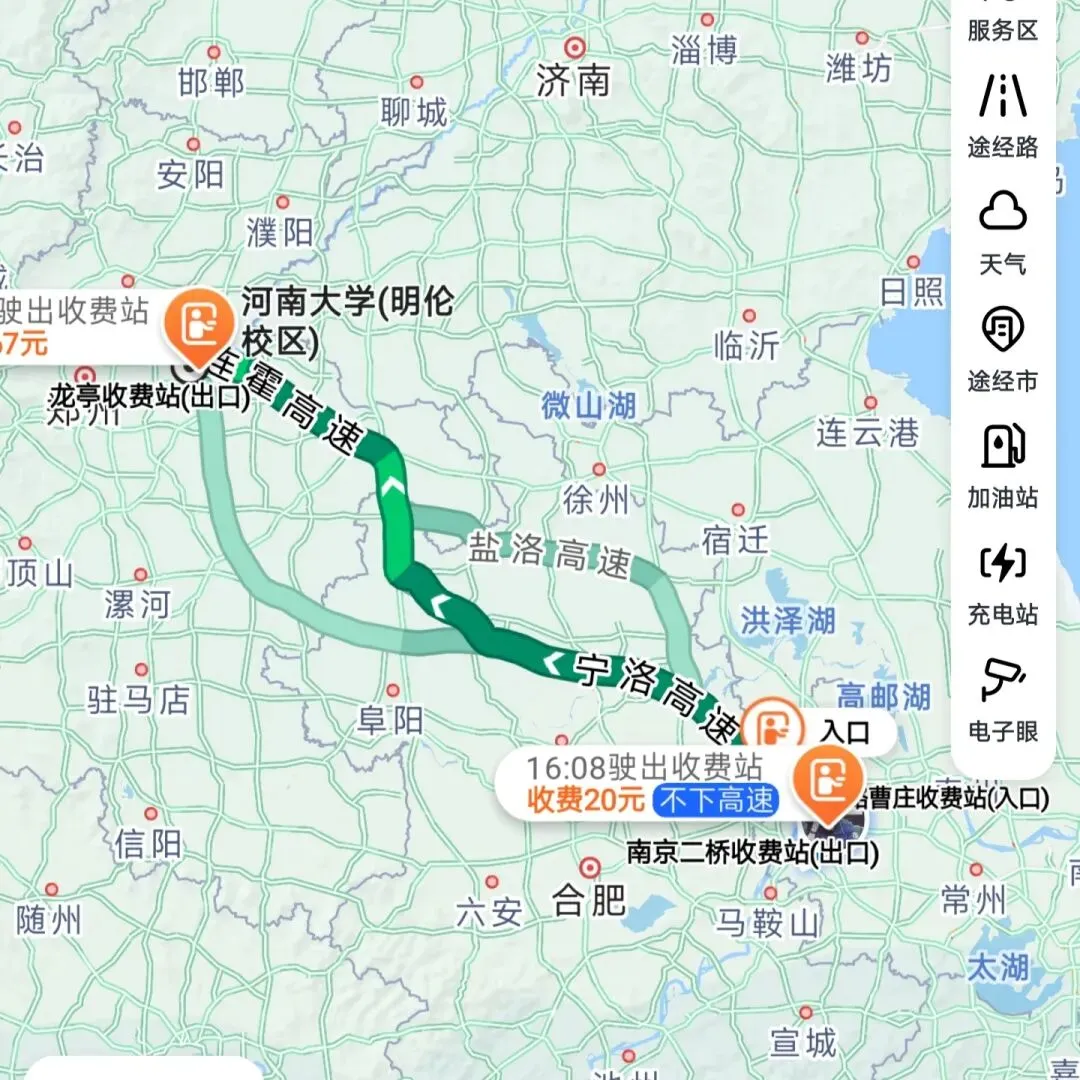The width and height of the screenshot is (1080, 1080).
Task: Show 途经市 cities along the route
Action: [x=1002, y=350]
